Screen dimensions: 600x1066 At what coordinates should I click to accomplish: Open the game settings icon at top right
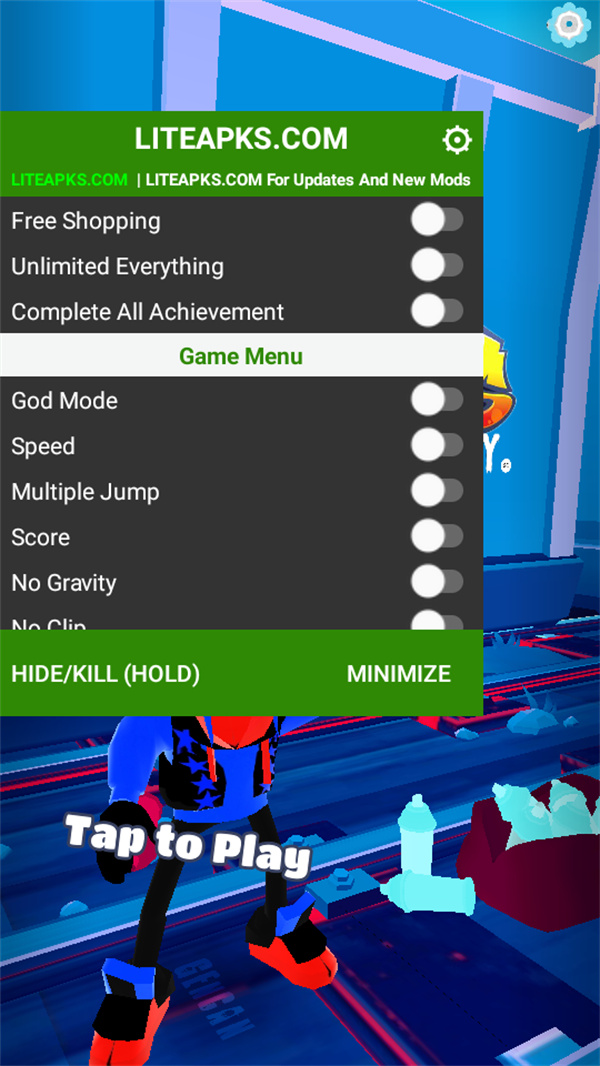tap(570, 22)
